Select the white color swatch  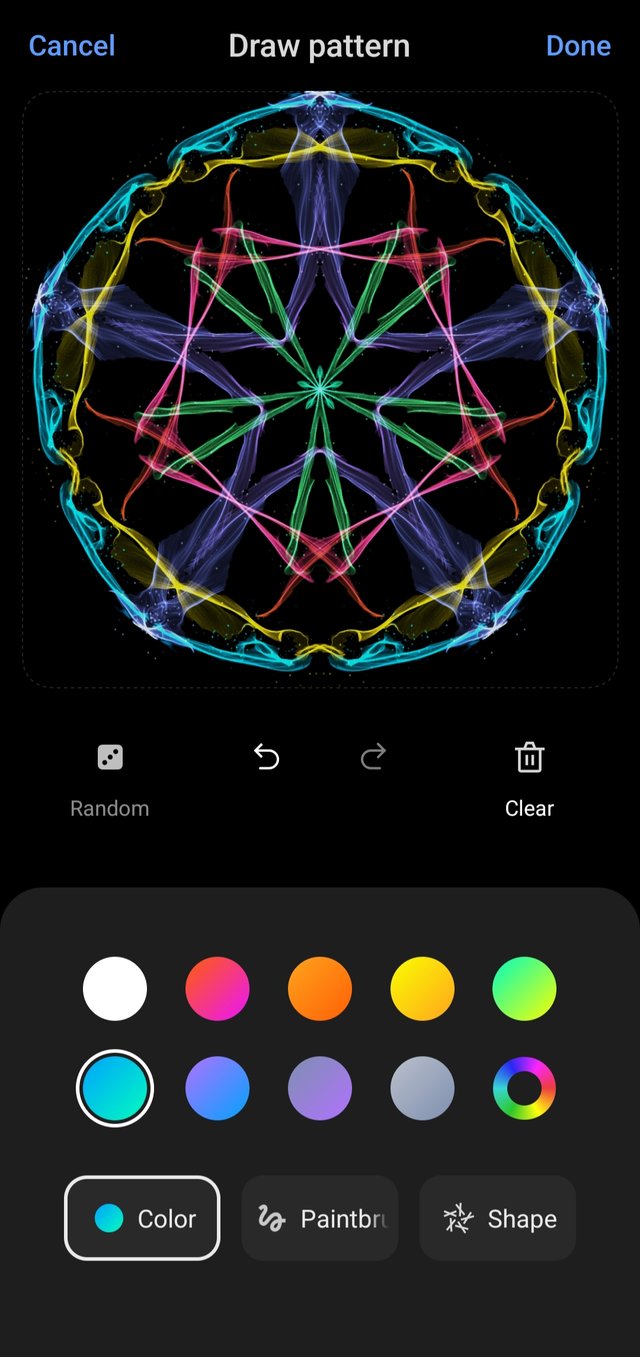point(115,988)
